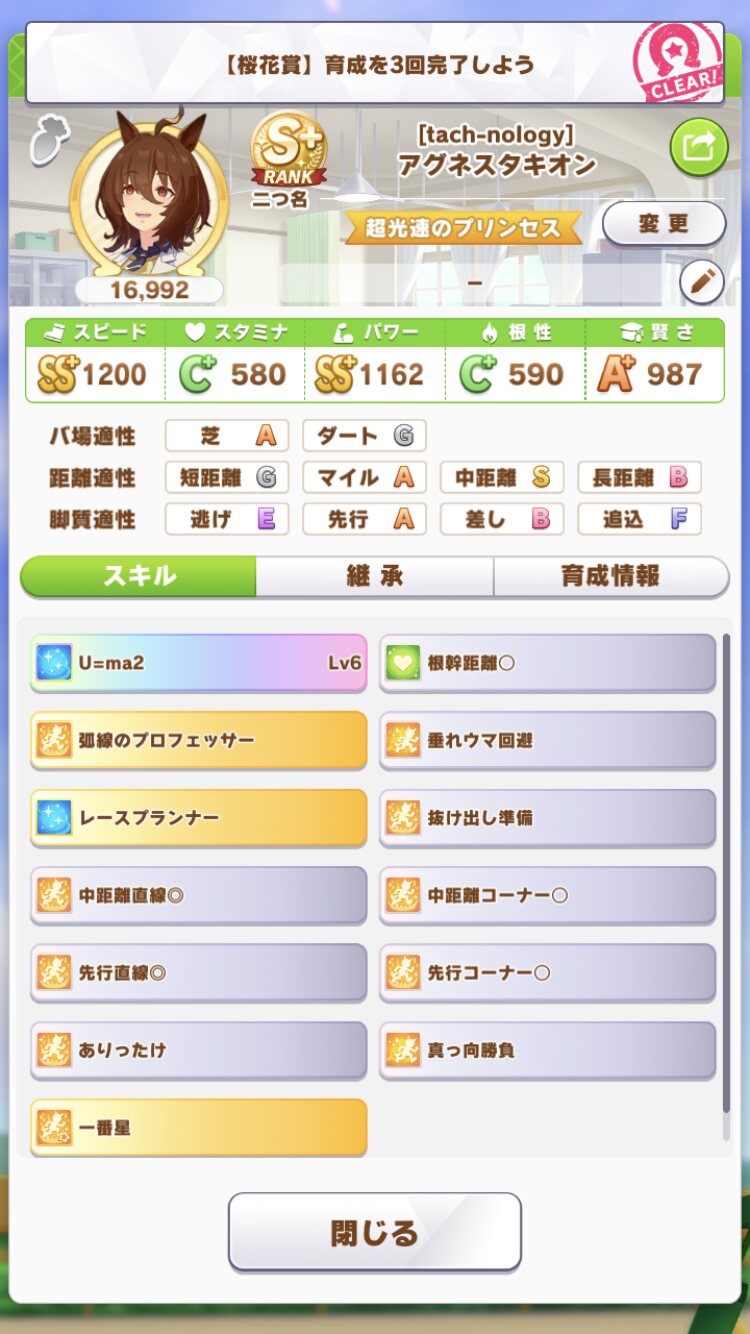Image resolution: width=750 pixels, height=1334 pixels.
Task: Tap the 先行コーナー○ skill
Action: pyautogui.click(x=547, y=972)
